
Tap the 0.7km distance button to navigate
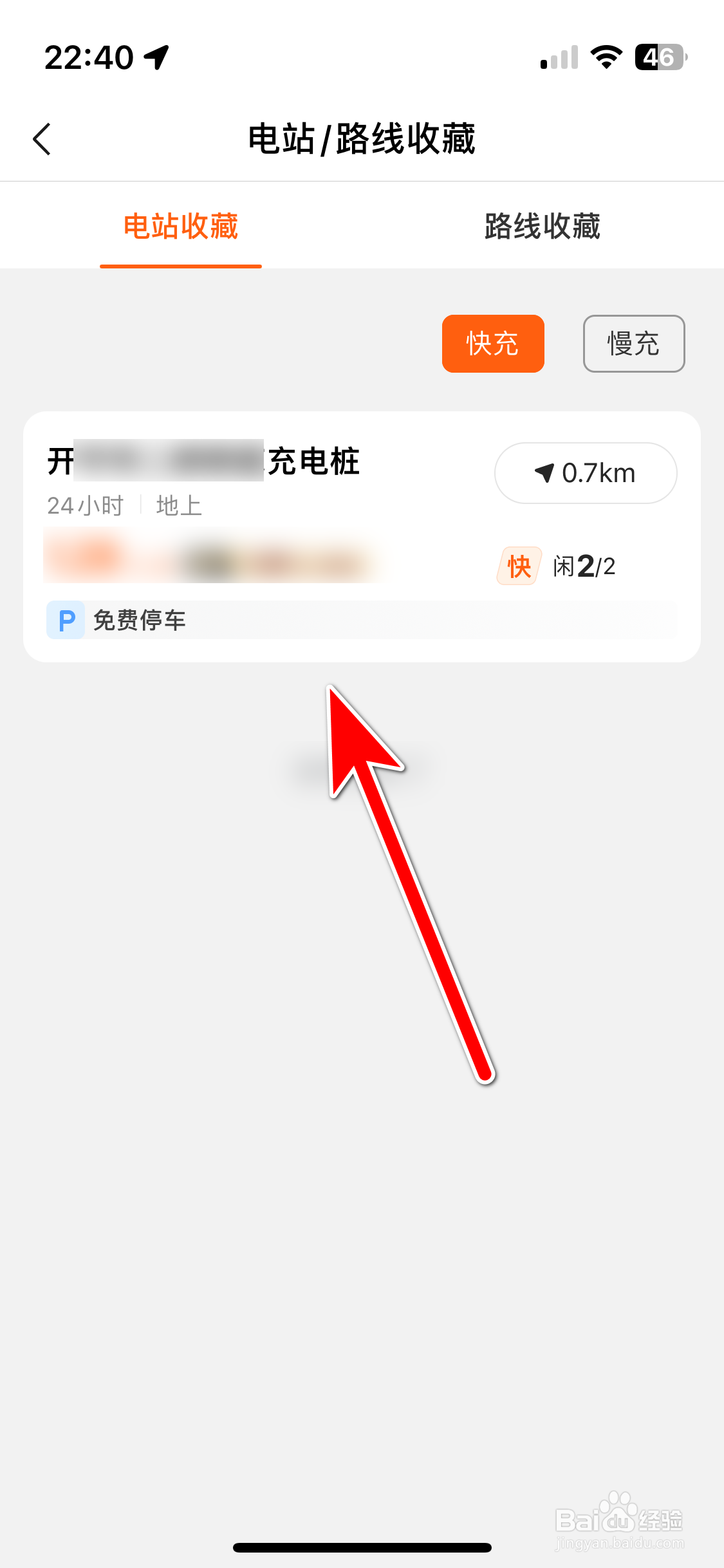click(x=585, y=472)
